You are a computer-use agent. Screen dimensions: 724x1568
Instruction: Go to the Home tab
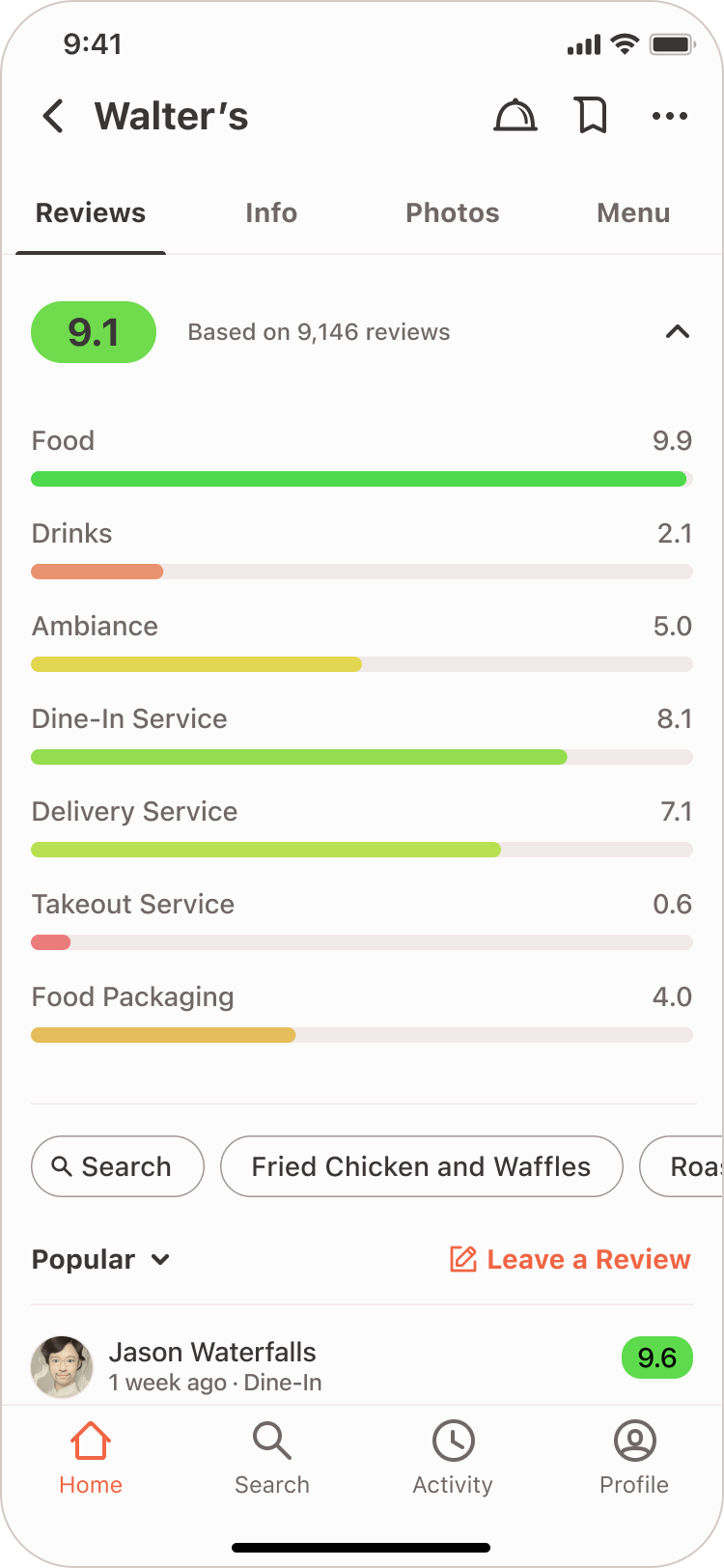tap(91, 1458)
